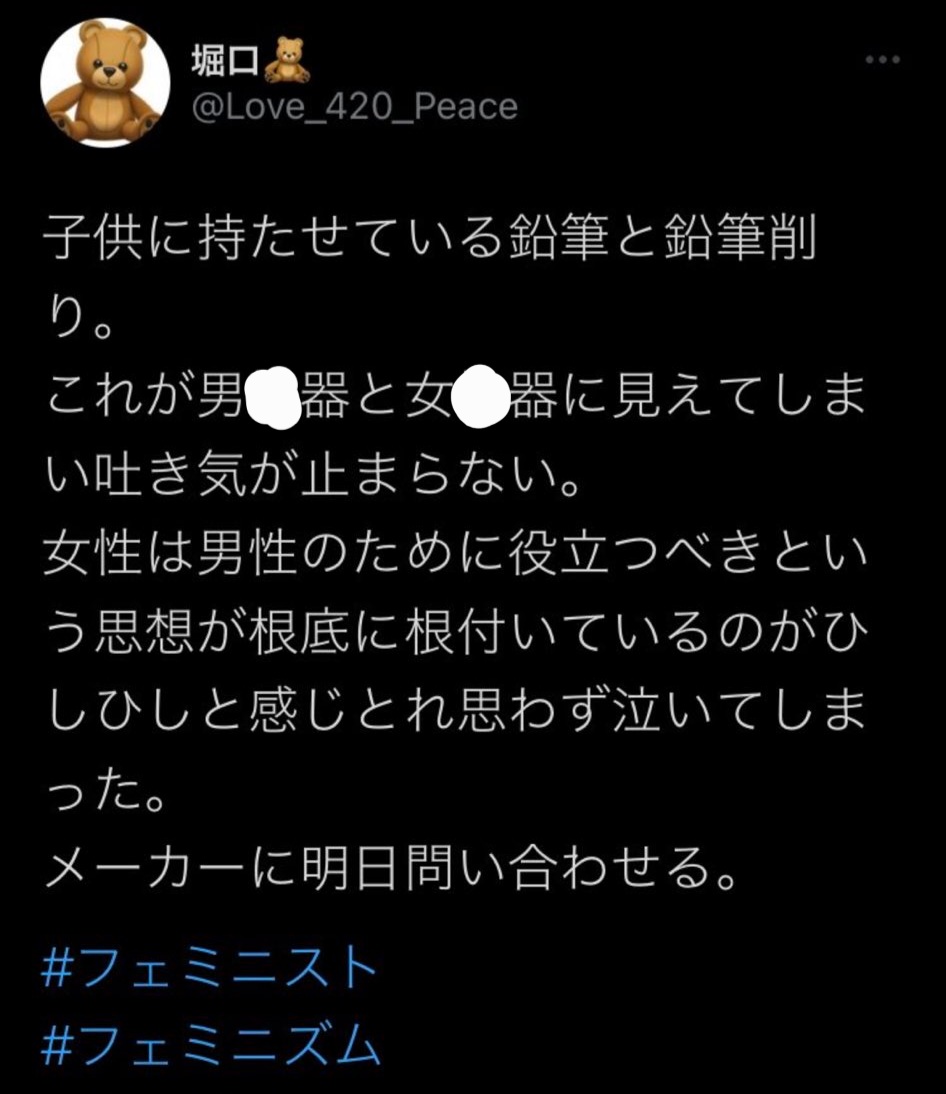Open the @Love_420_Peace profile handle
Screen dimensions: 946x1094
[x=354, y=105]
